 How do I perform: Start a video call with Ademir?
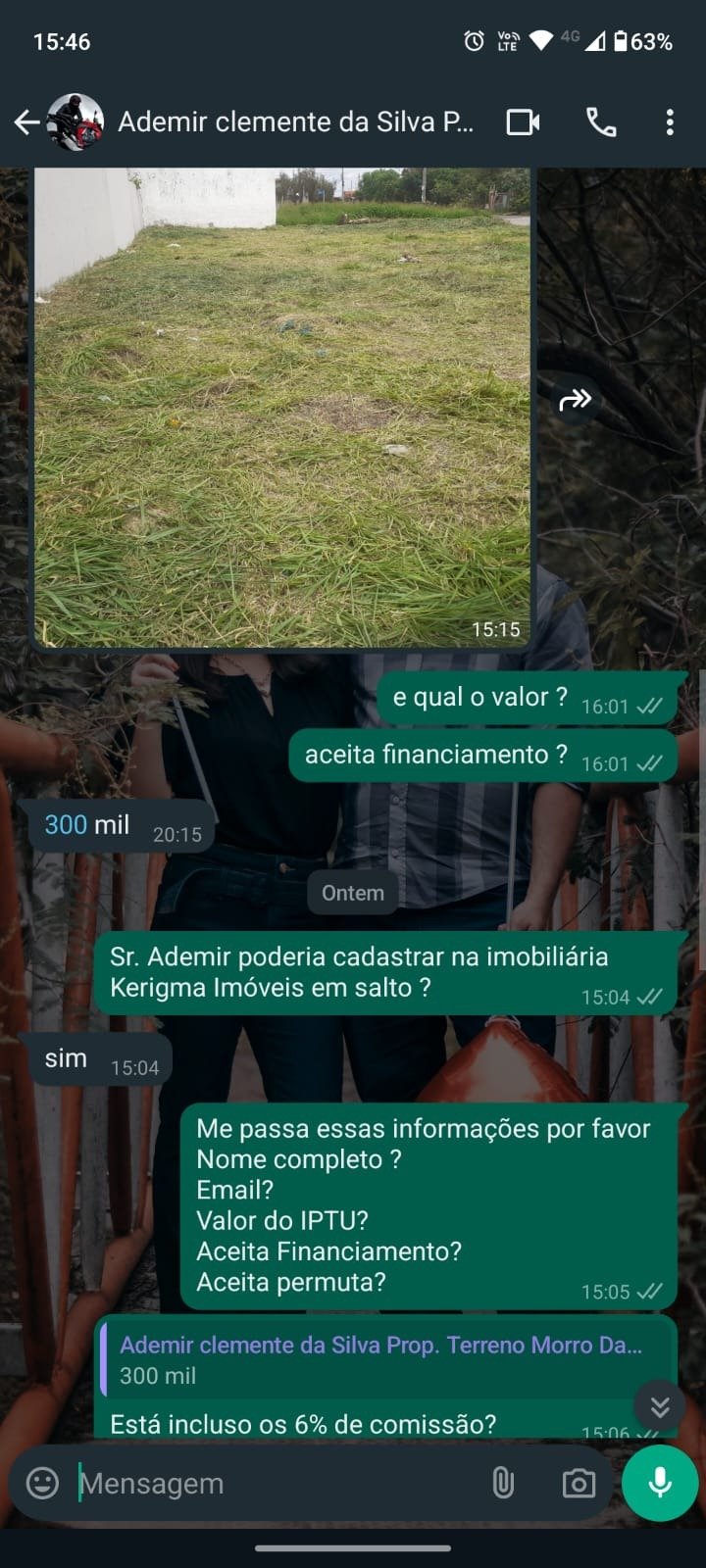pos(523,122)
